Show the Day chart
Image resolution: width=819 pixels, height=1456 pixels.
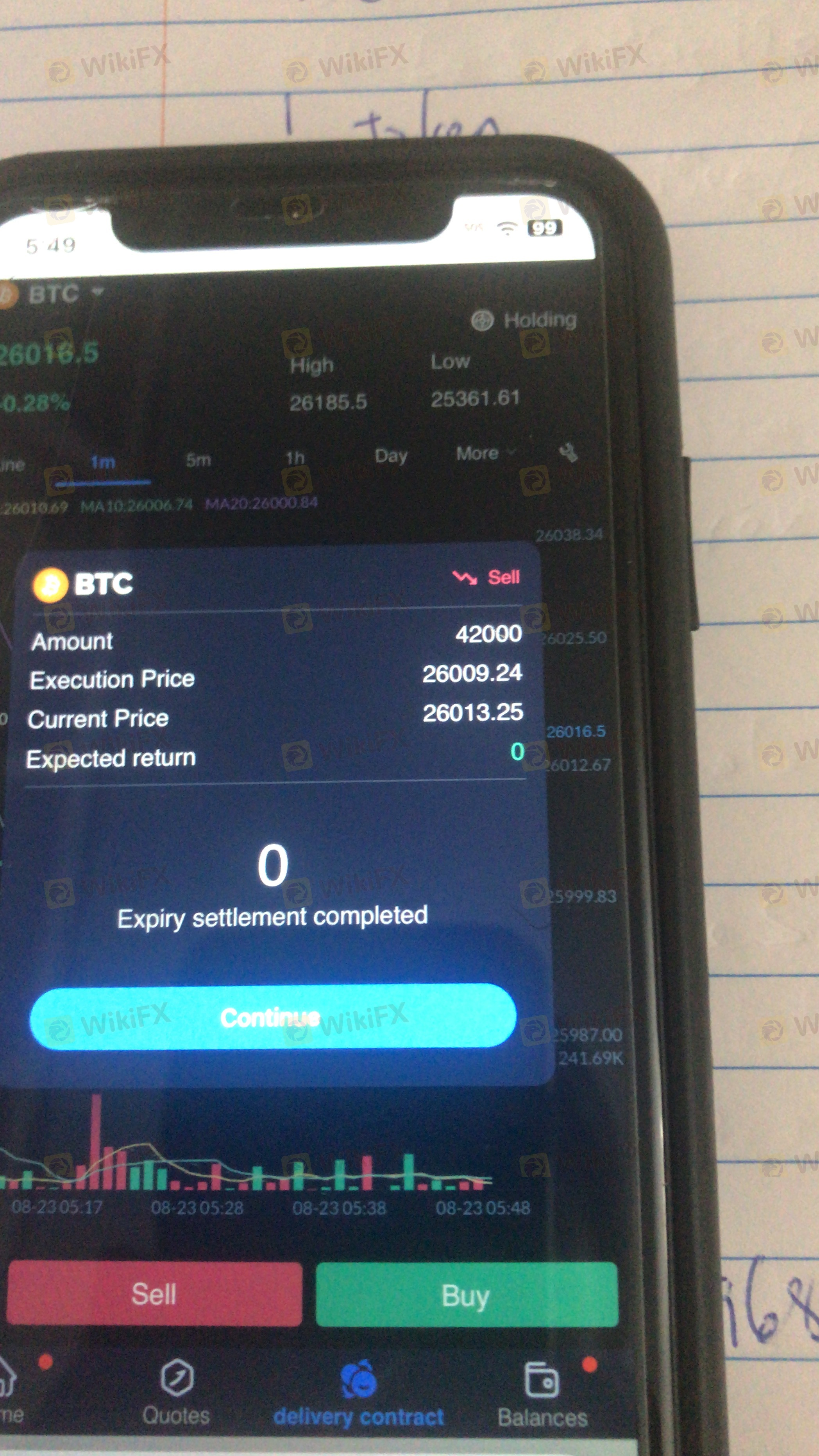point(391,455)
